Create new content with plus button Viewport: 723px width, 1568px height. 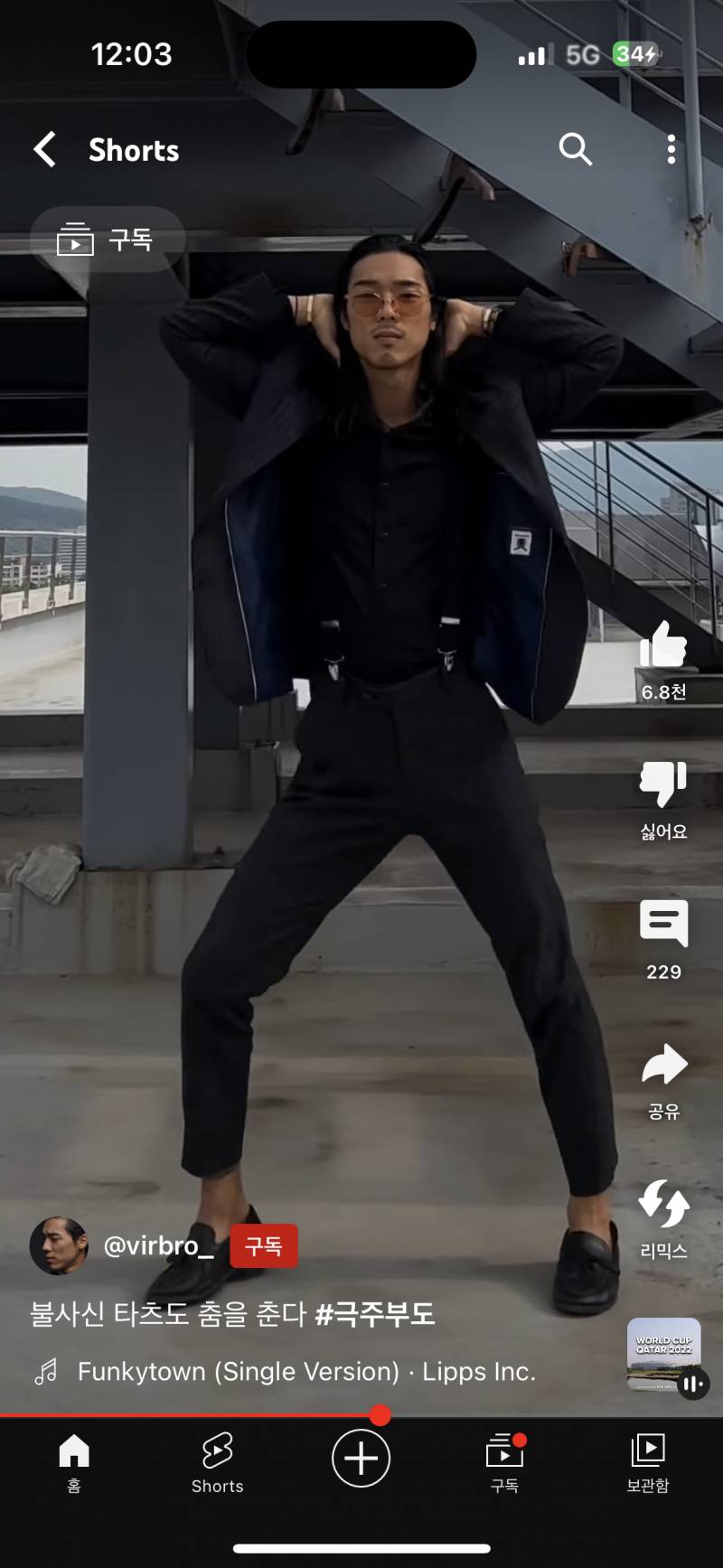point(361,1458)
